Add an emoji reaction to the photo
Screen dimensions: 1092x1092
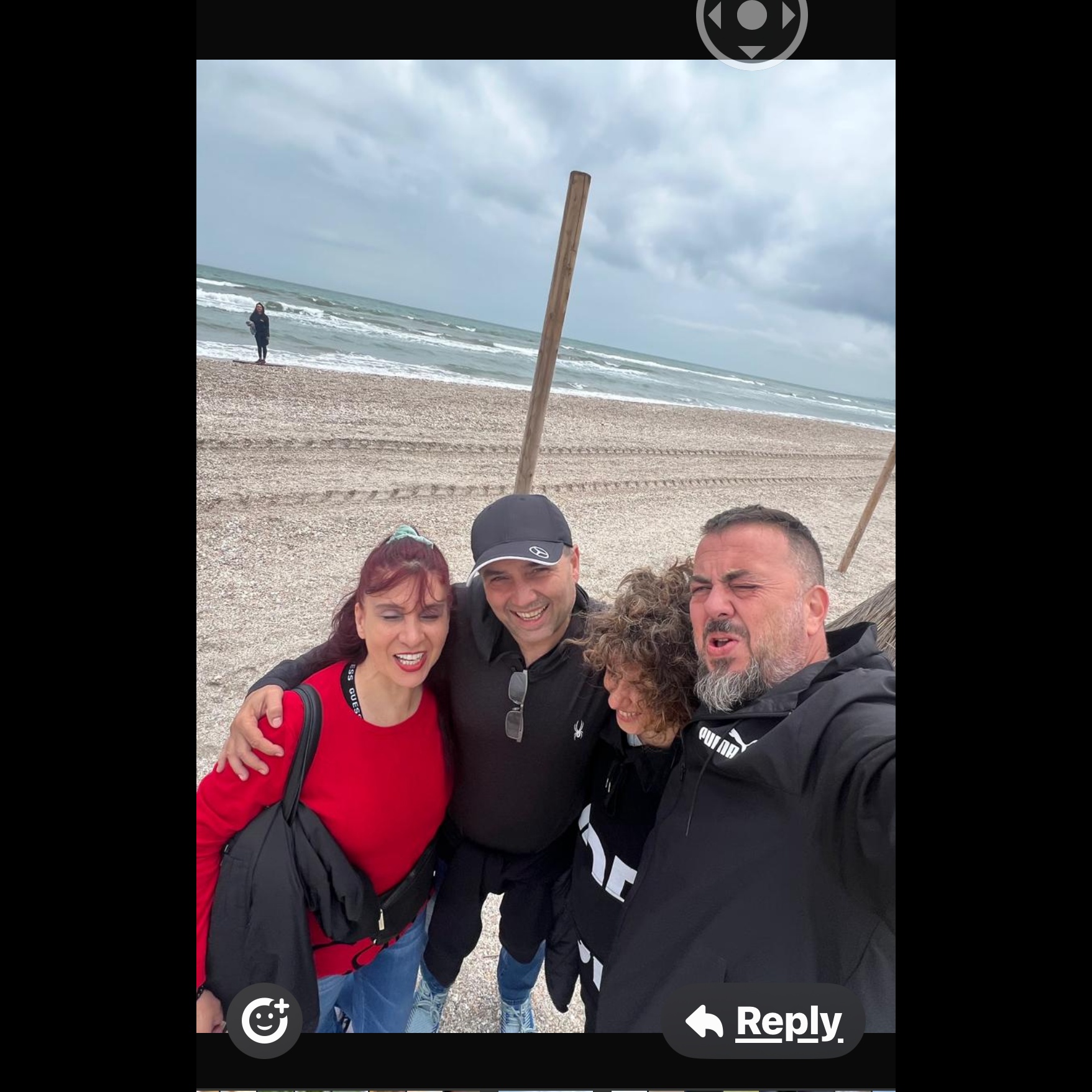click(x=265, y=1021)
